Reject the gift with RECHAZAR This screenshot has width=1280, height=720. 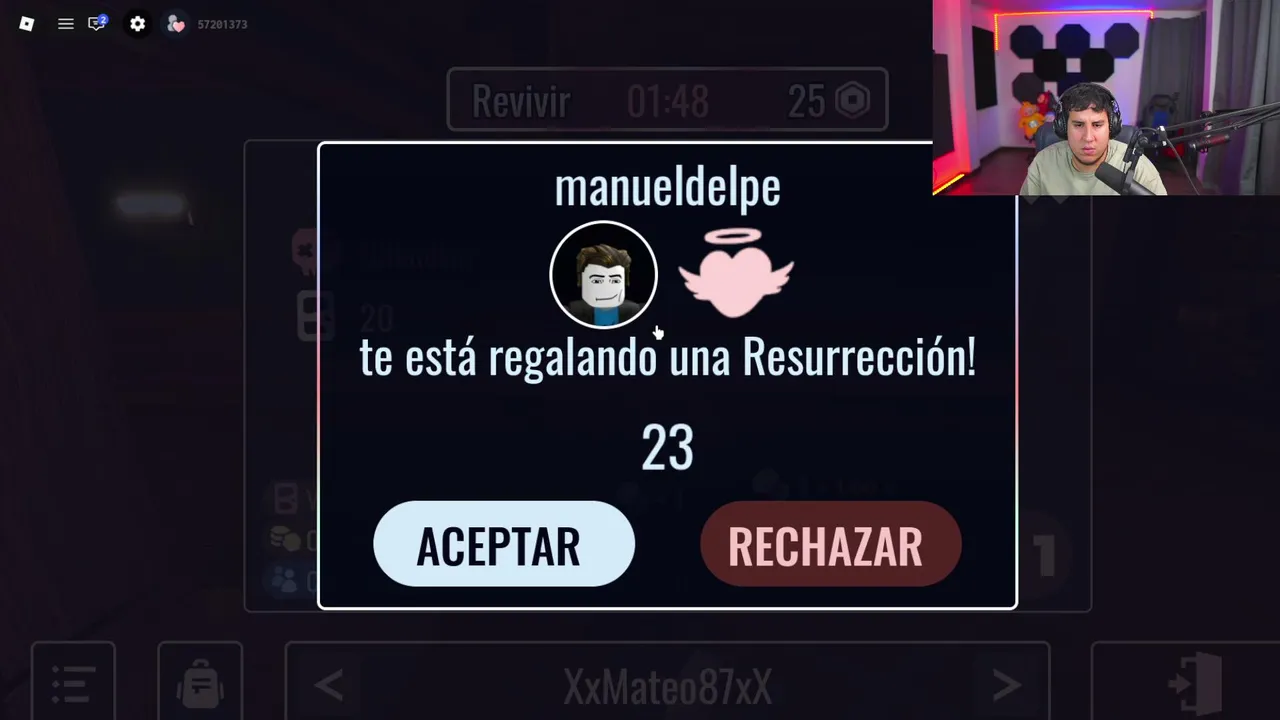point(831,544)
